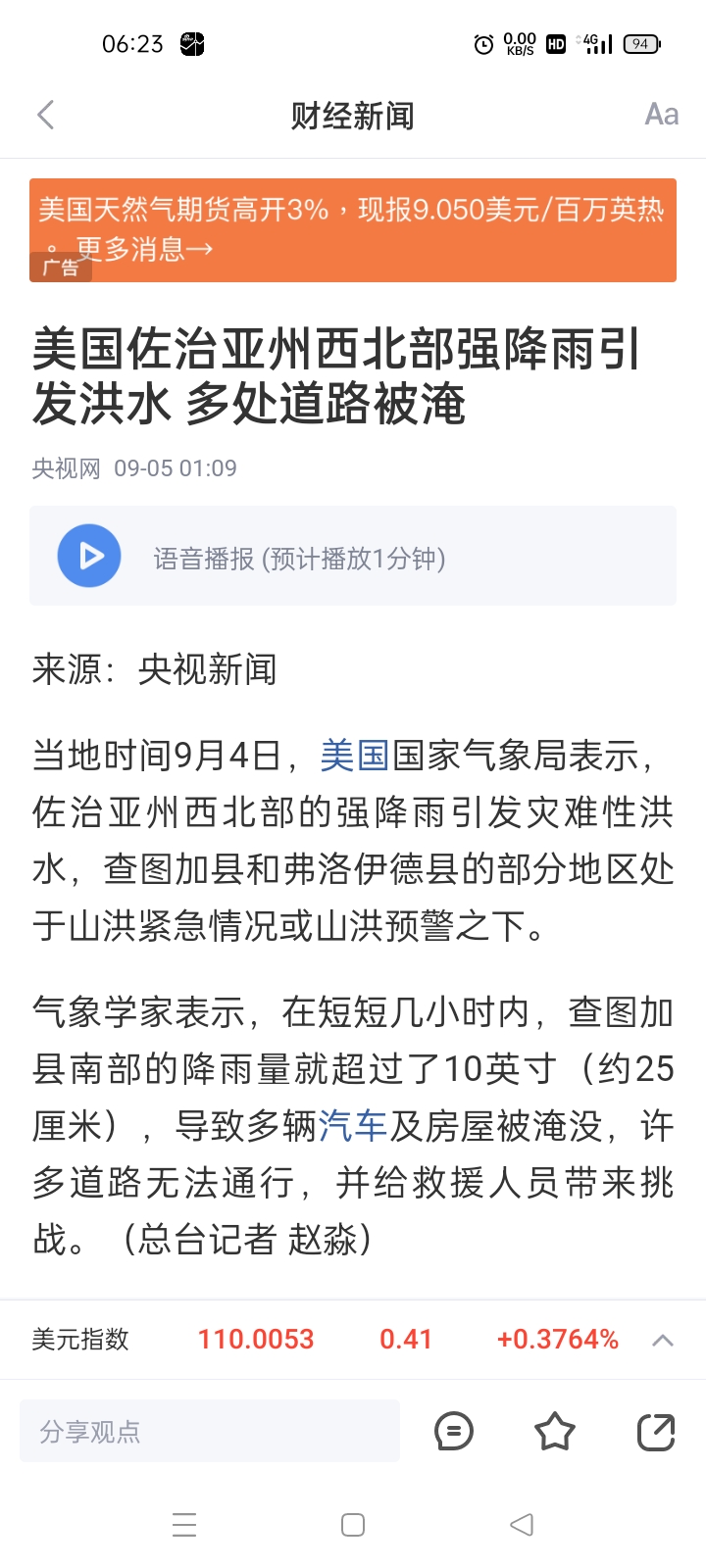Bookmark this article with the star icon

(x=555, y=1432)
